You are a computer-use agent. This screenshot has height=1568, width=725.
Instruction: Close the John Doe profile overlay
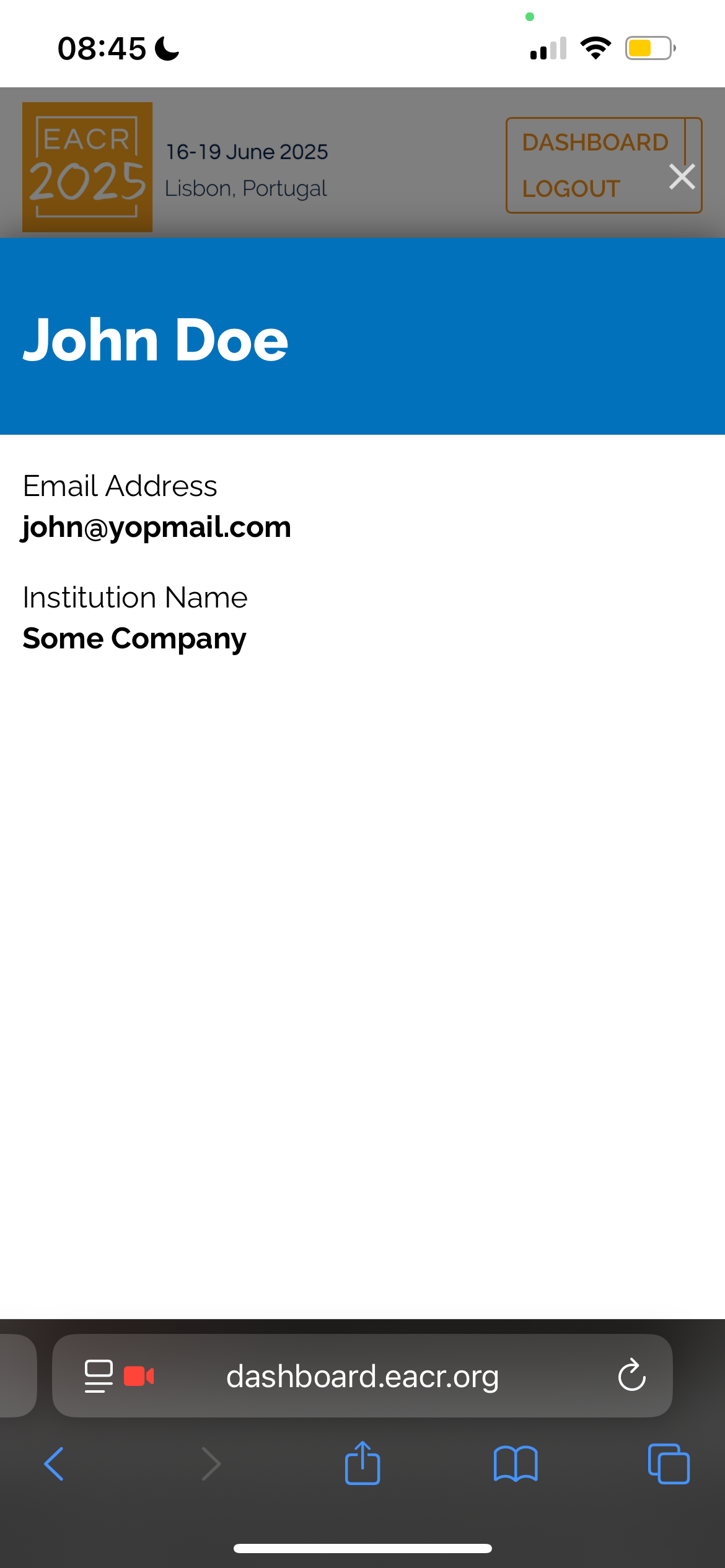tap(682, 177)
